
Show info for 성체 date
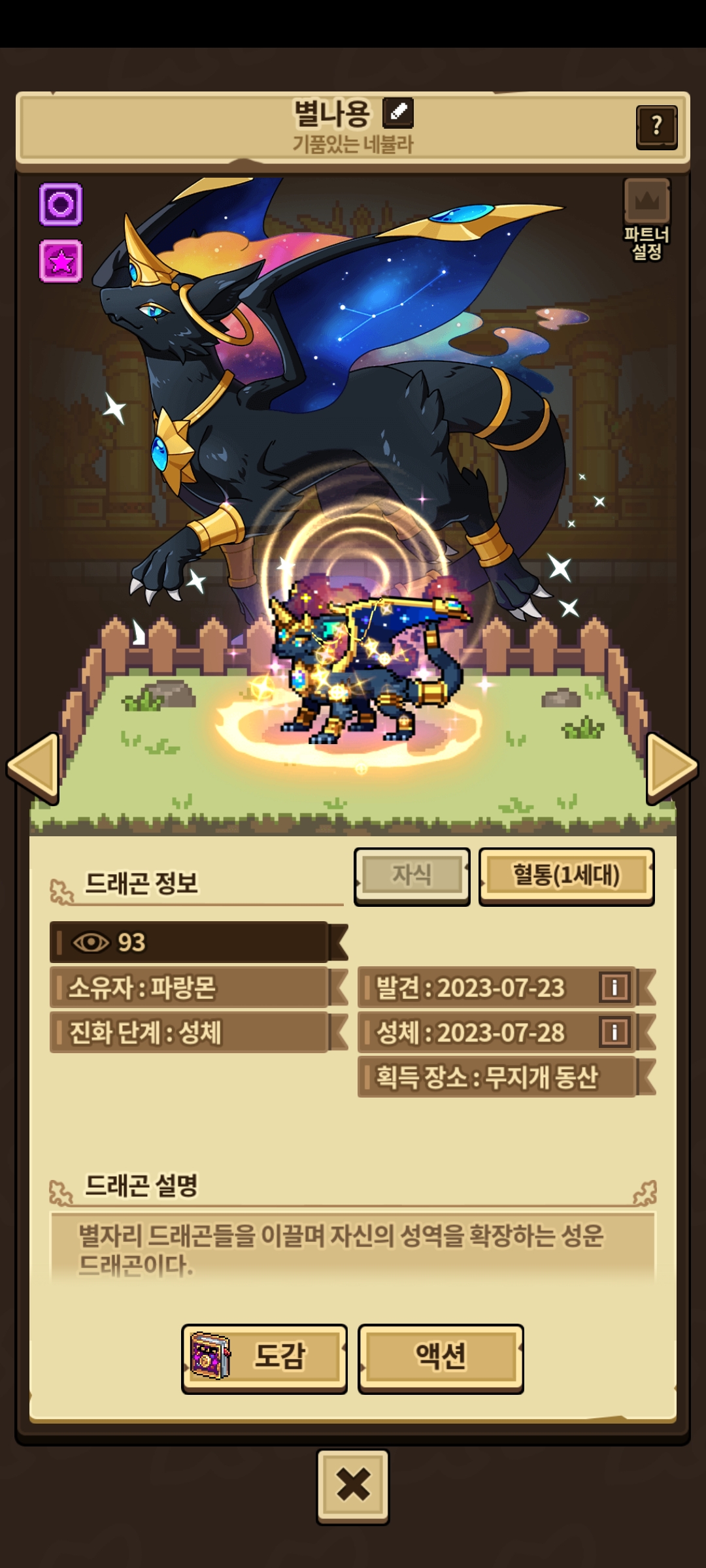point(614,1032)
